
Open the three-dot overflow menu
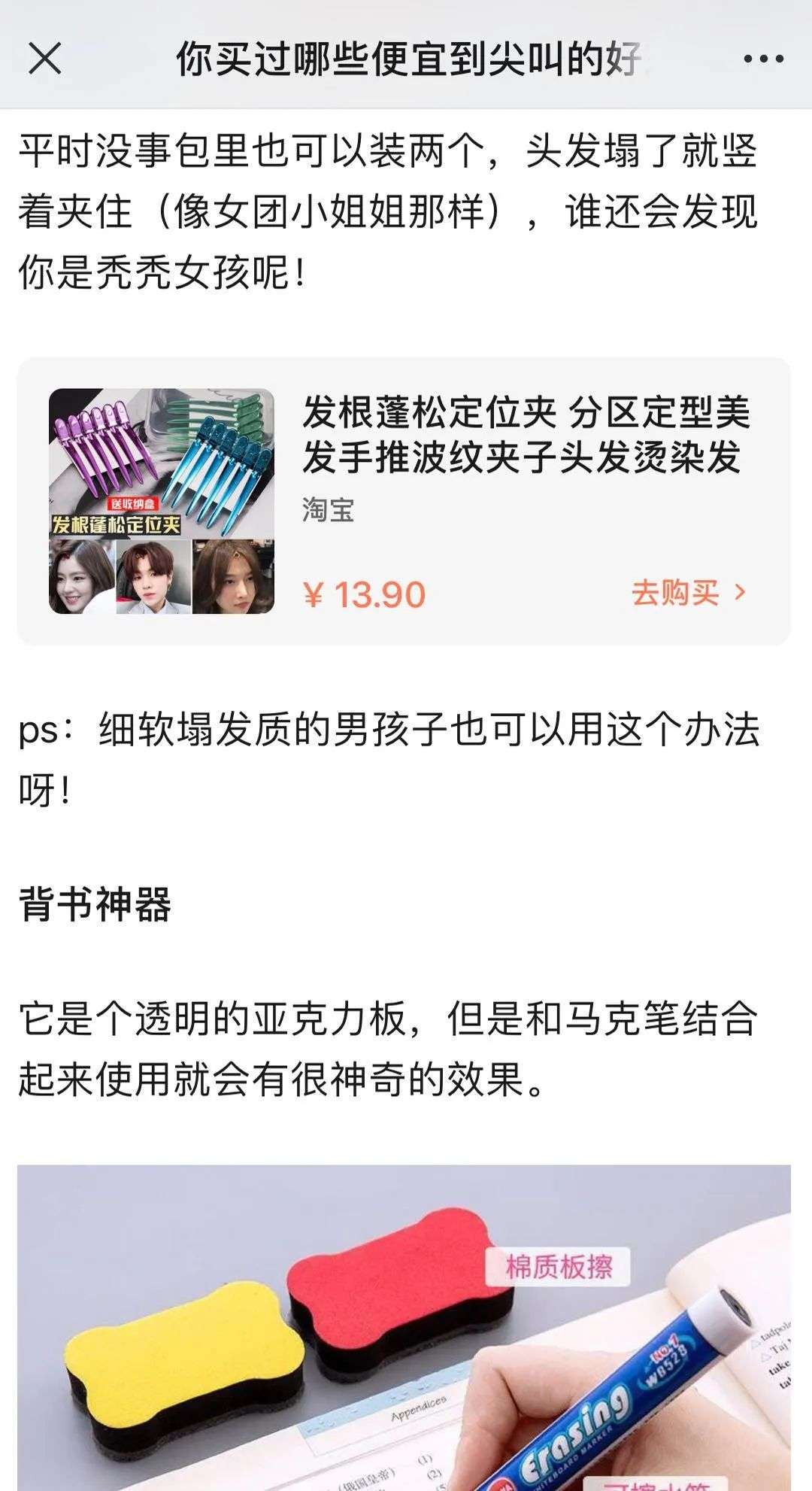763,59
